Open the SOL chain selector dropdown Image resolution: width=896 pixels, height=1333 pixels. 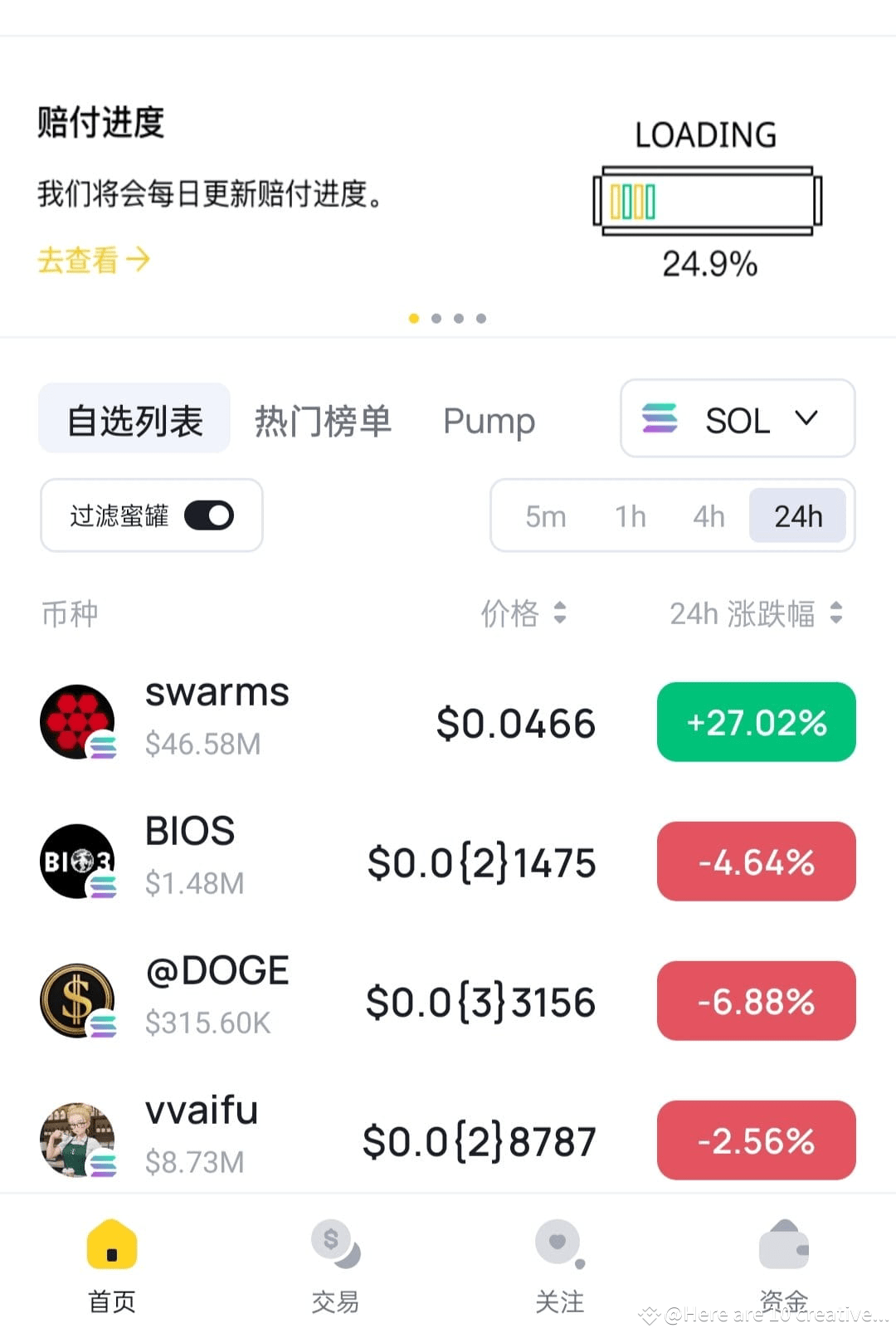tap(737, 419)
